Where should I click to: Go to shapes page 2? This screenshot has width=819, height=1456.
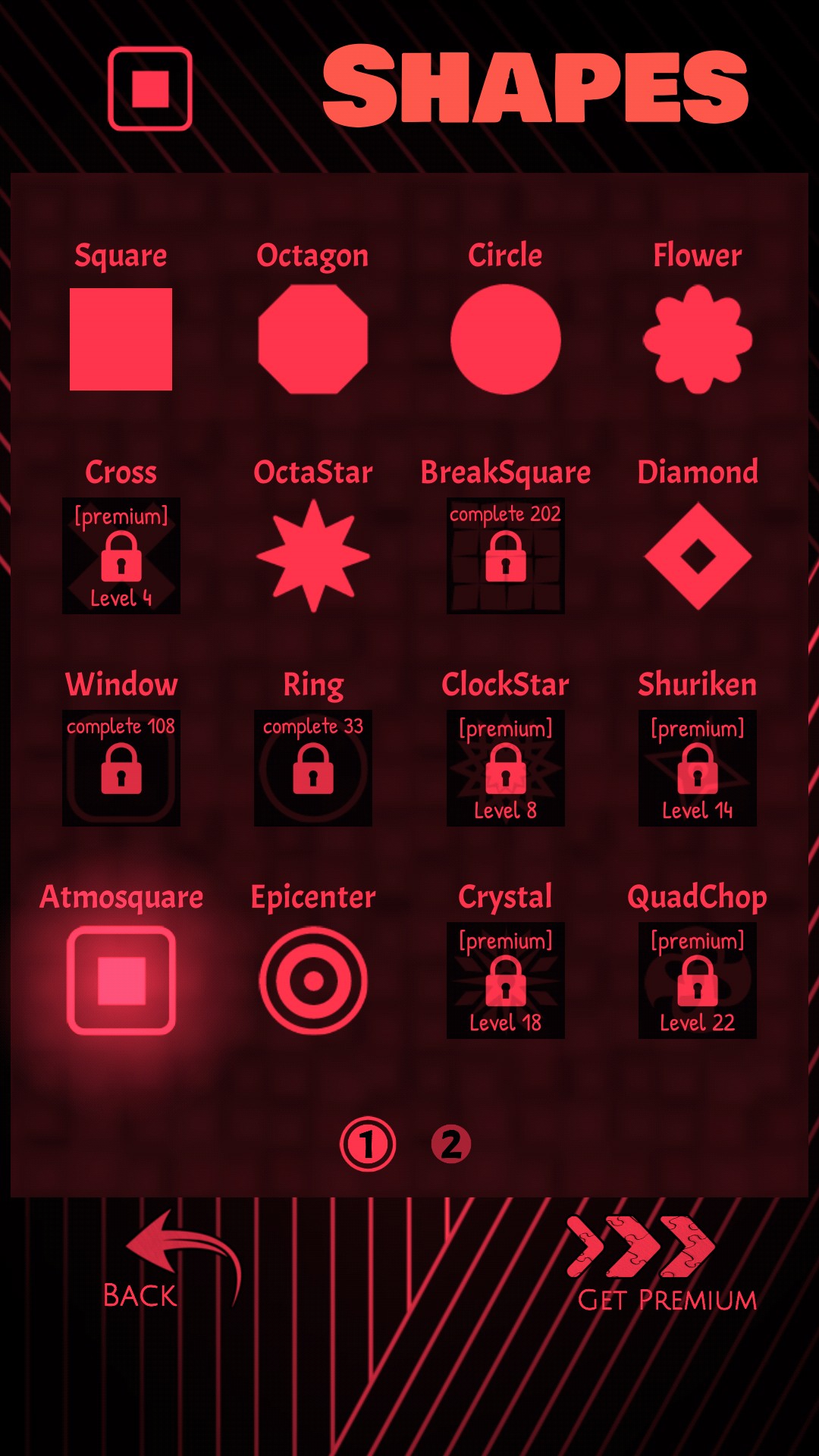coord(451,1144)
